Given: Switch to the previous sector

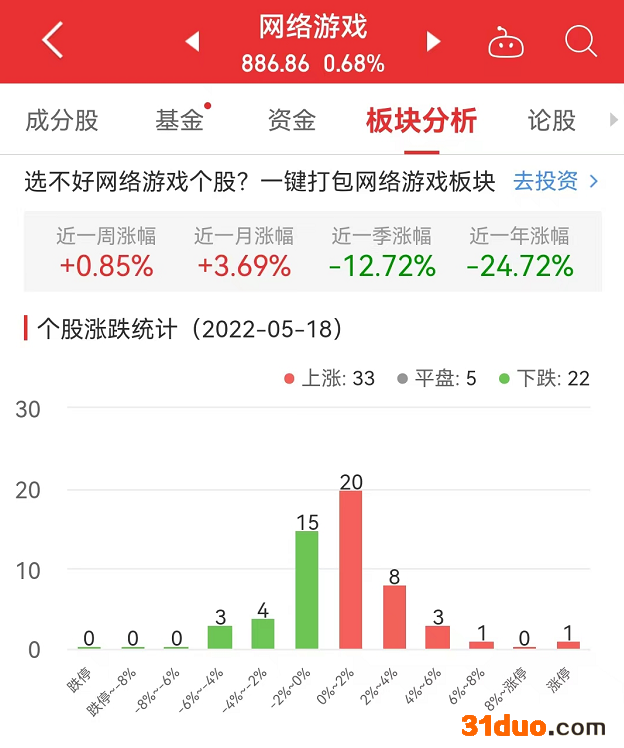Looking at the screenshot, I should point(193,41).
